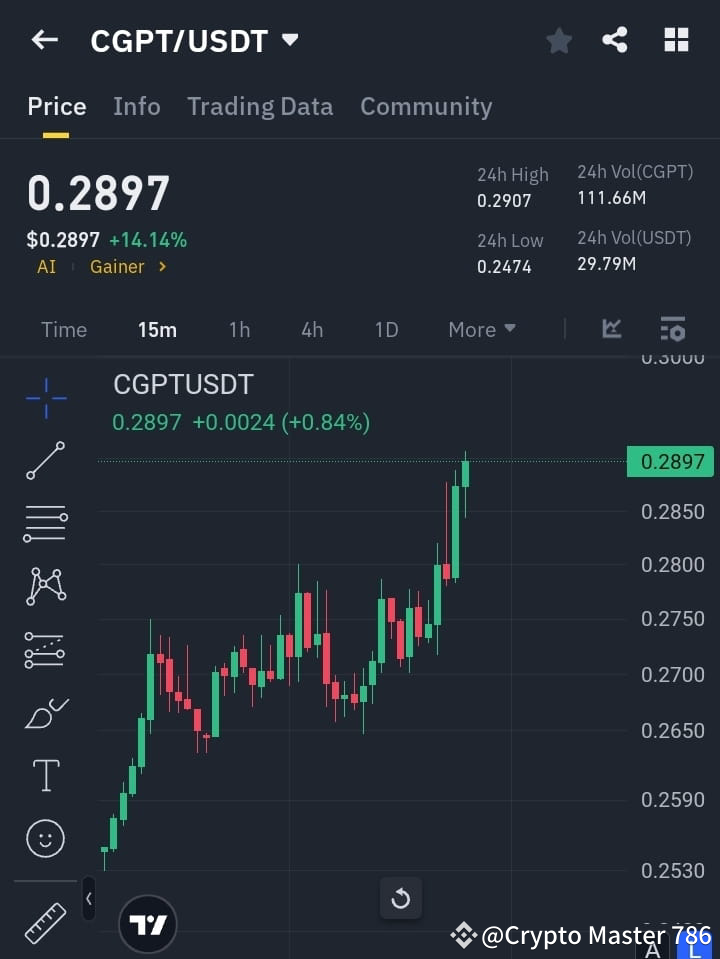
Task: Select the text annotation tool
Action: pyautogui.click(x=45, y=775)
